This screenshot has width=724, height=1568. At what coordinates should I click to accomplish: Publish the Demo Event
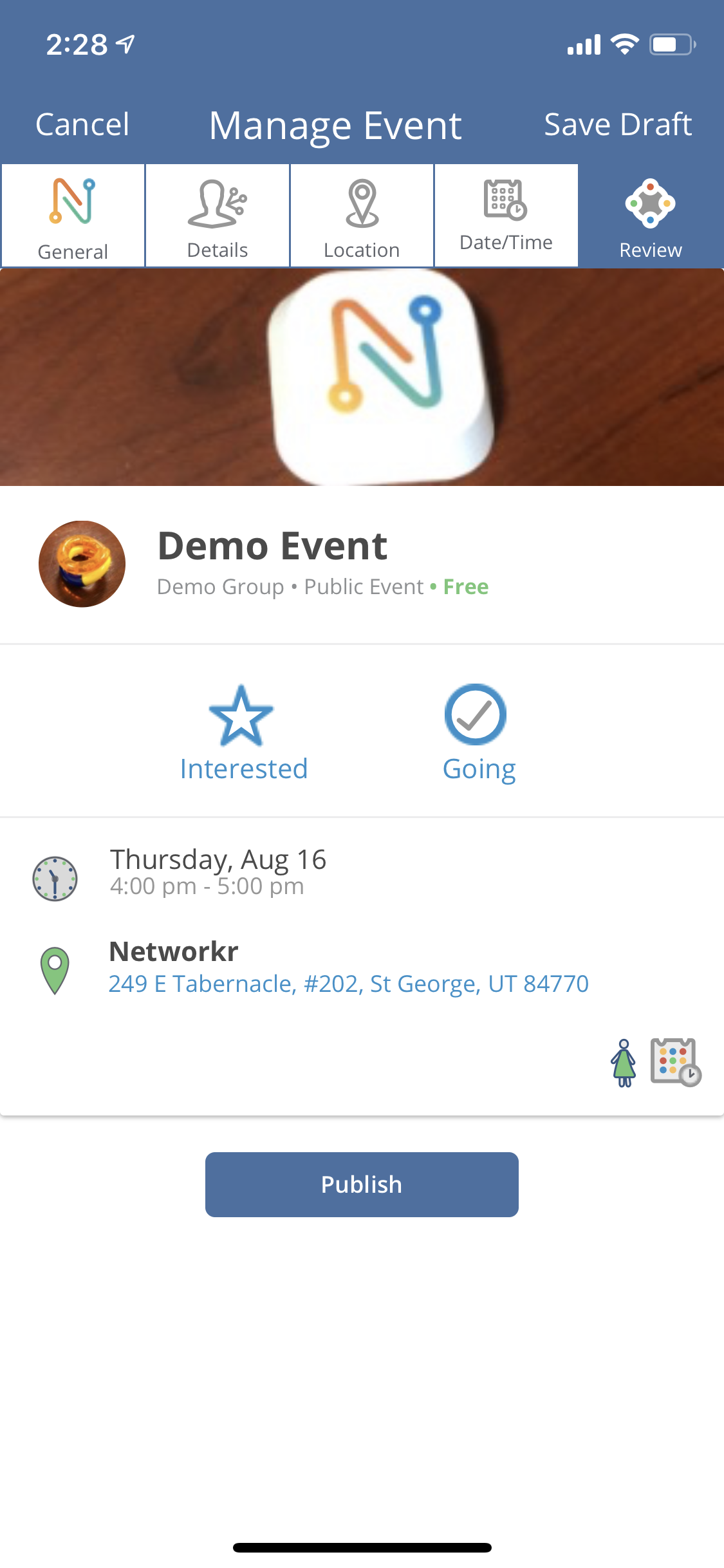click(362, 1184)
